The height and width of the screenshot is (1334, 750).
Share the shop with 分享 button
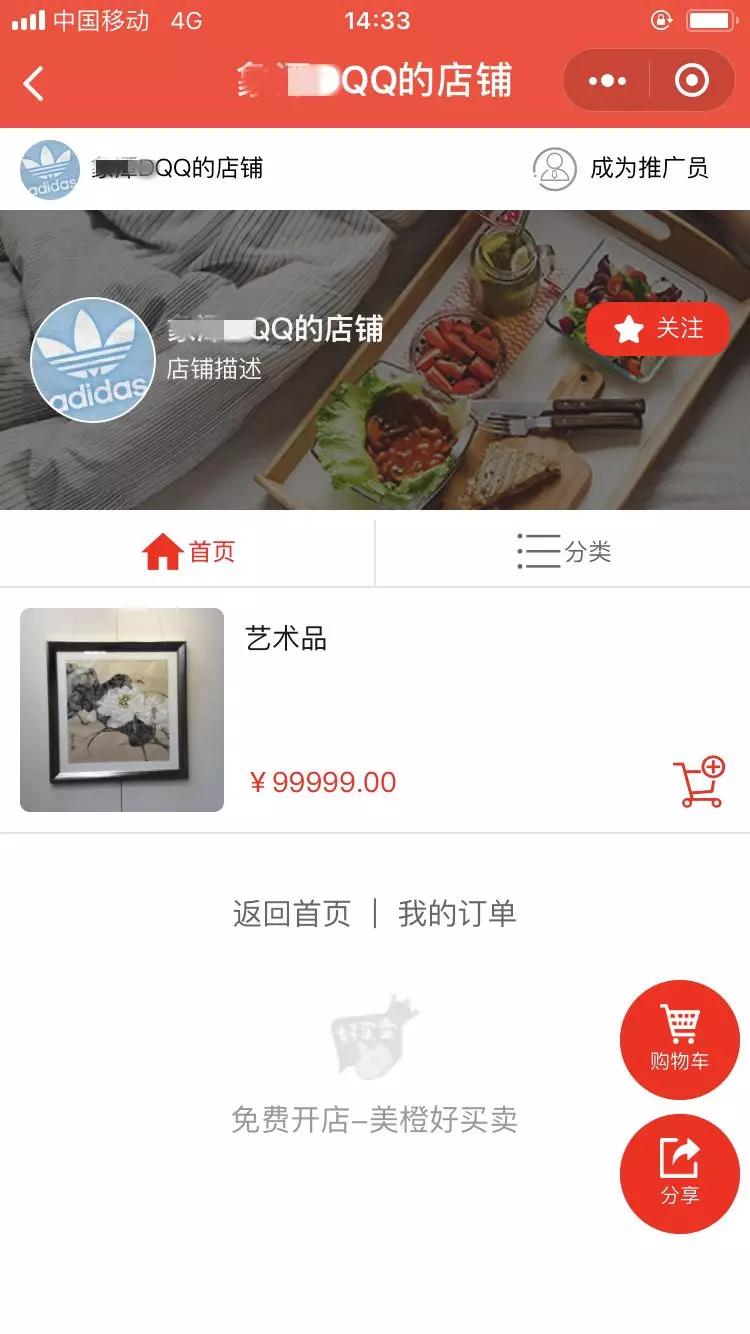(x=680, y=1174)
